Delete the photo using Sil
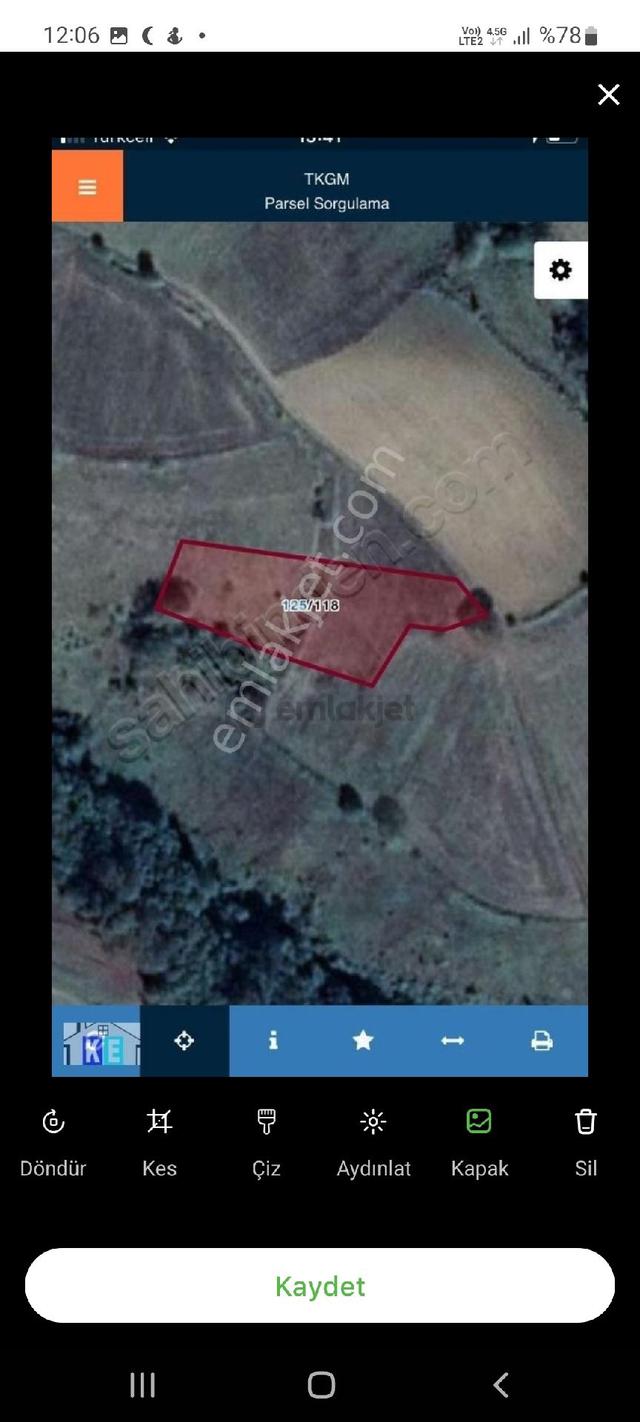Viewport: 640px width, 1422px height. pos(586,1143)
